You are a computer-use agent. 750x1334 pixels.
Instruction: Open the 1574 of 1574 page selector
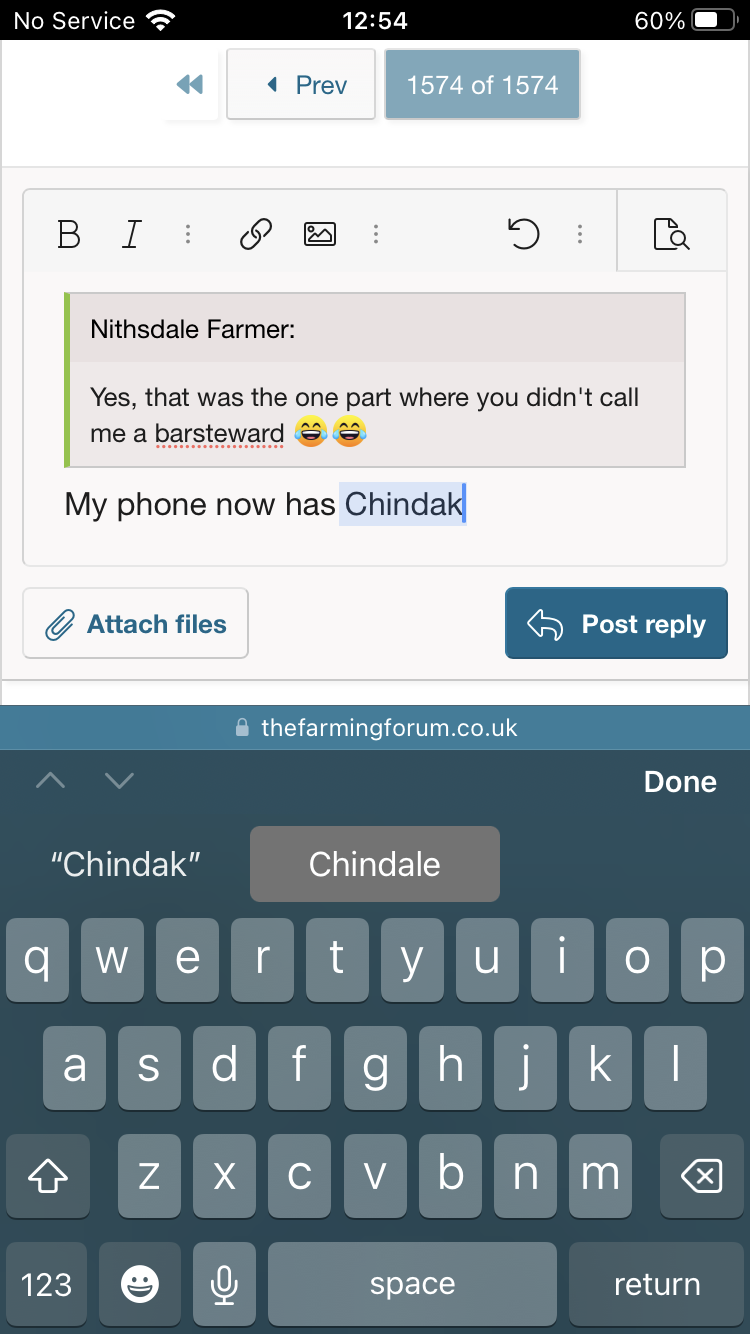pos(482,85)
